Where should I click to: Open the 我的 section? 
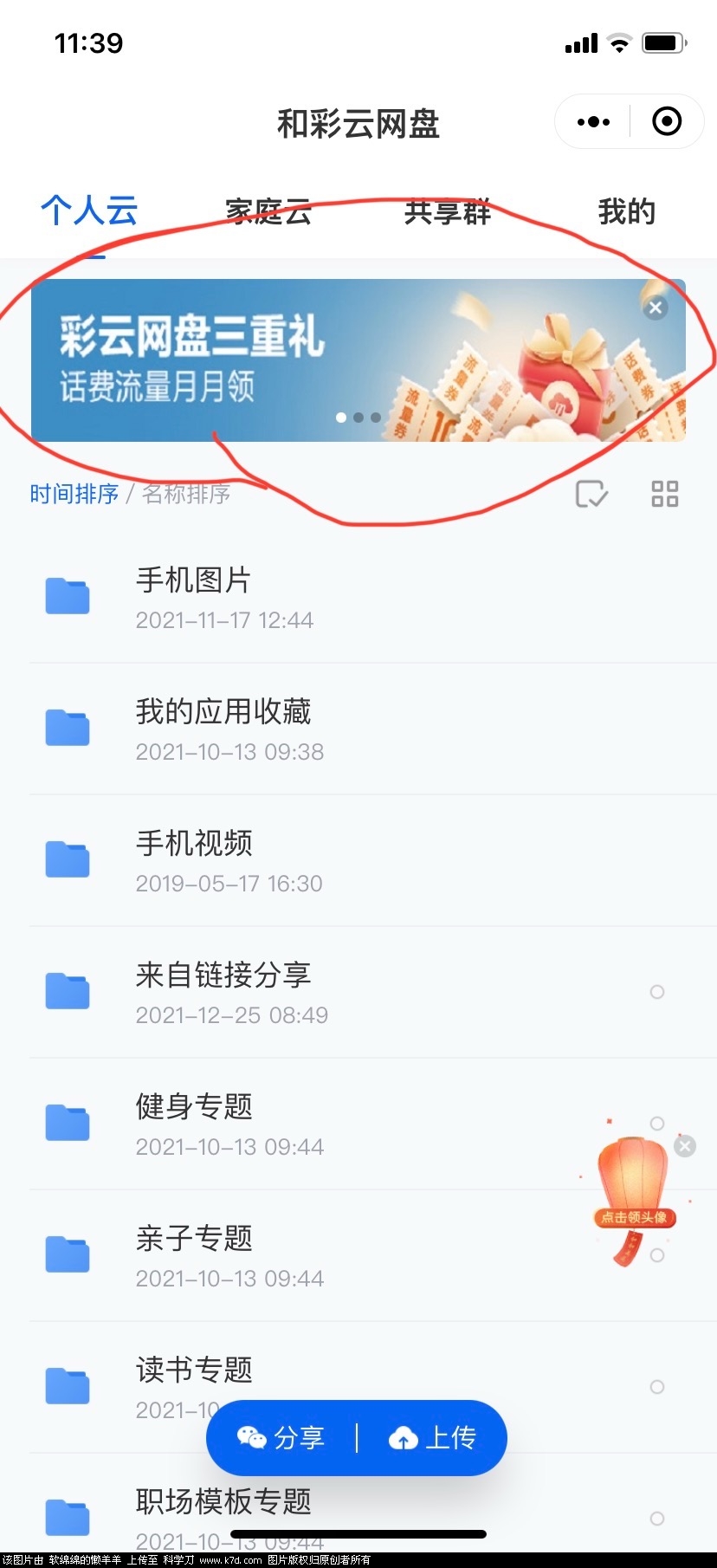(625, 211)
